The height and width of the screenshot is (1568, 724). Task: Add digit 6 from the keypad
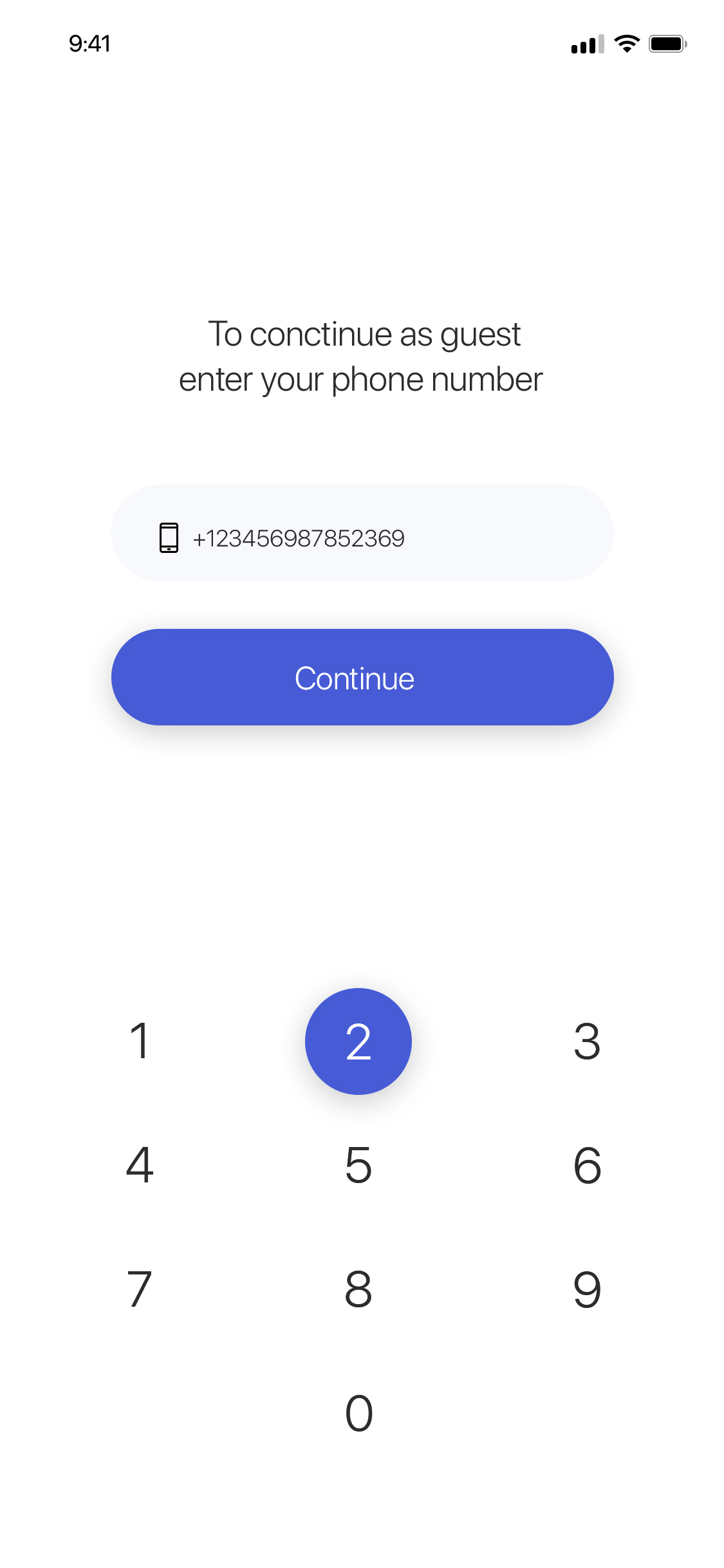pyautogui.click(x=587, y=1165)
